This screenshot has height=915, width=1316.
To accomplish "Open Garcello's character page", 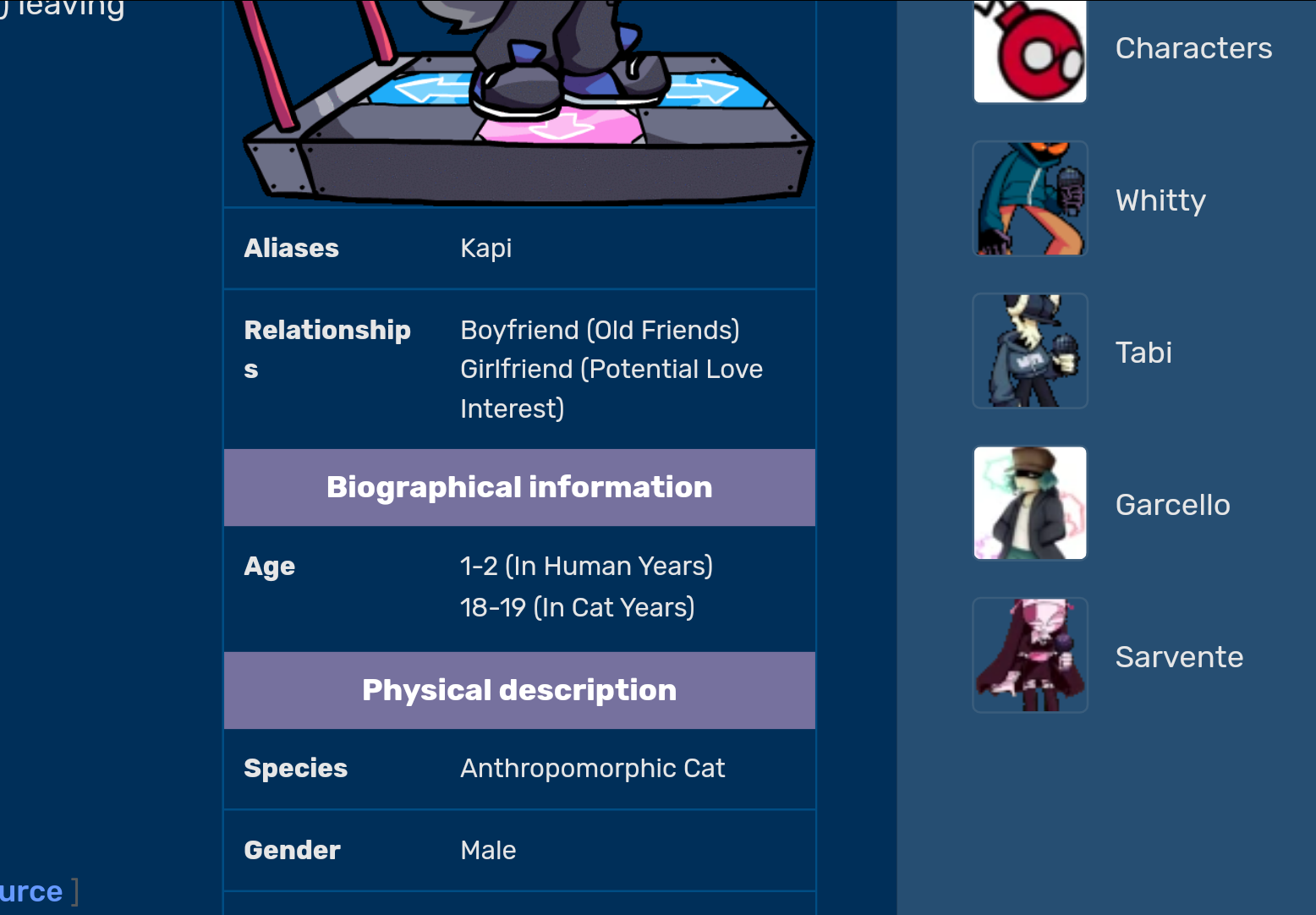I will click(x=1172, y=505).
